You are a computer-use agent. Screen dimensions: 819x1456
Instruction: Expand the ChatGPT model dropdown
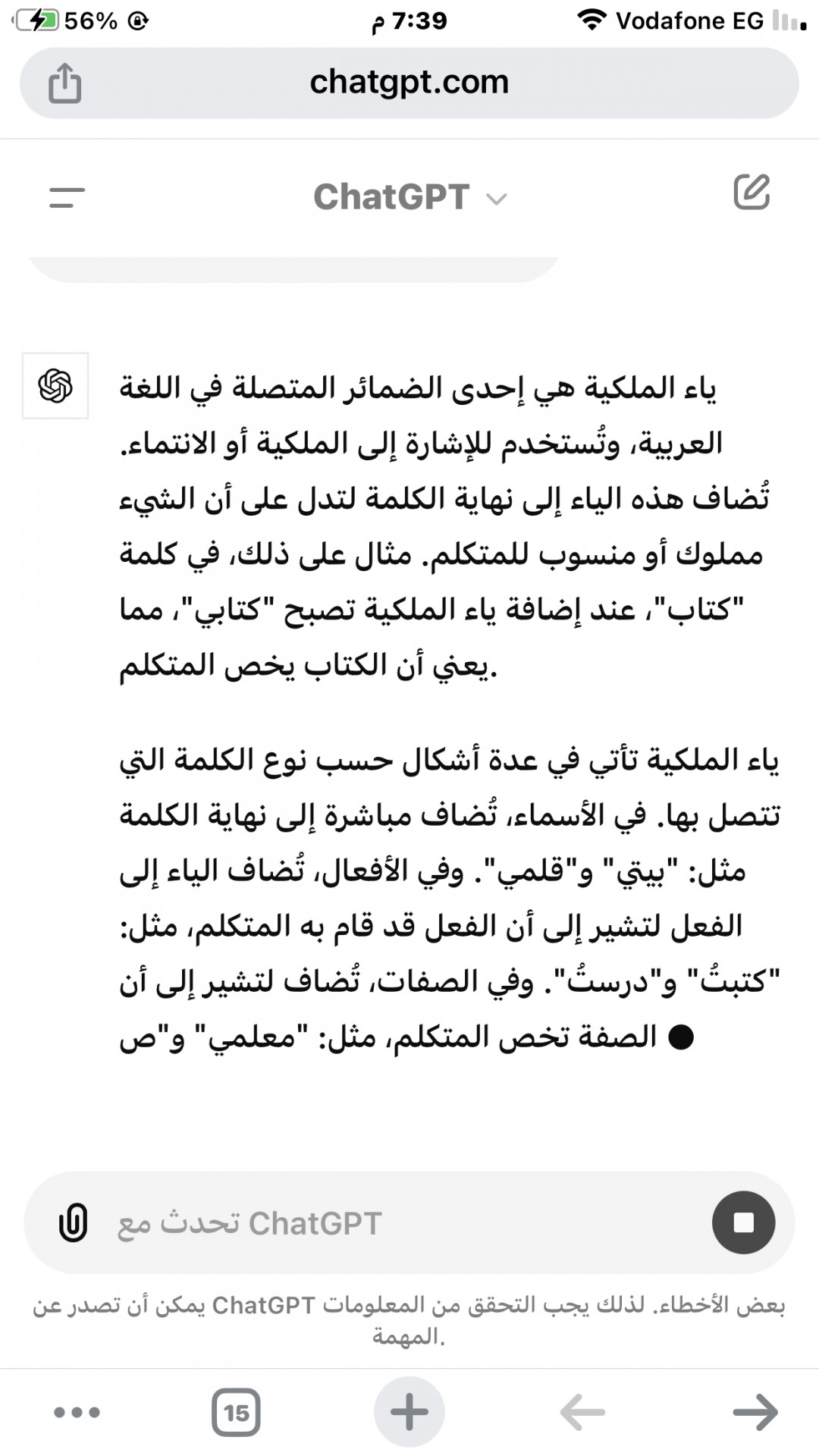(x=410, y=198)
